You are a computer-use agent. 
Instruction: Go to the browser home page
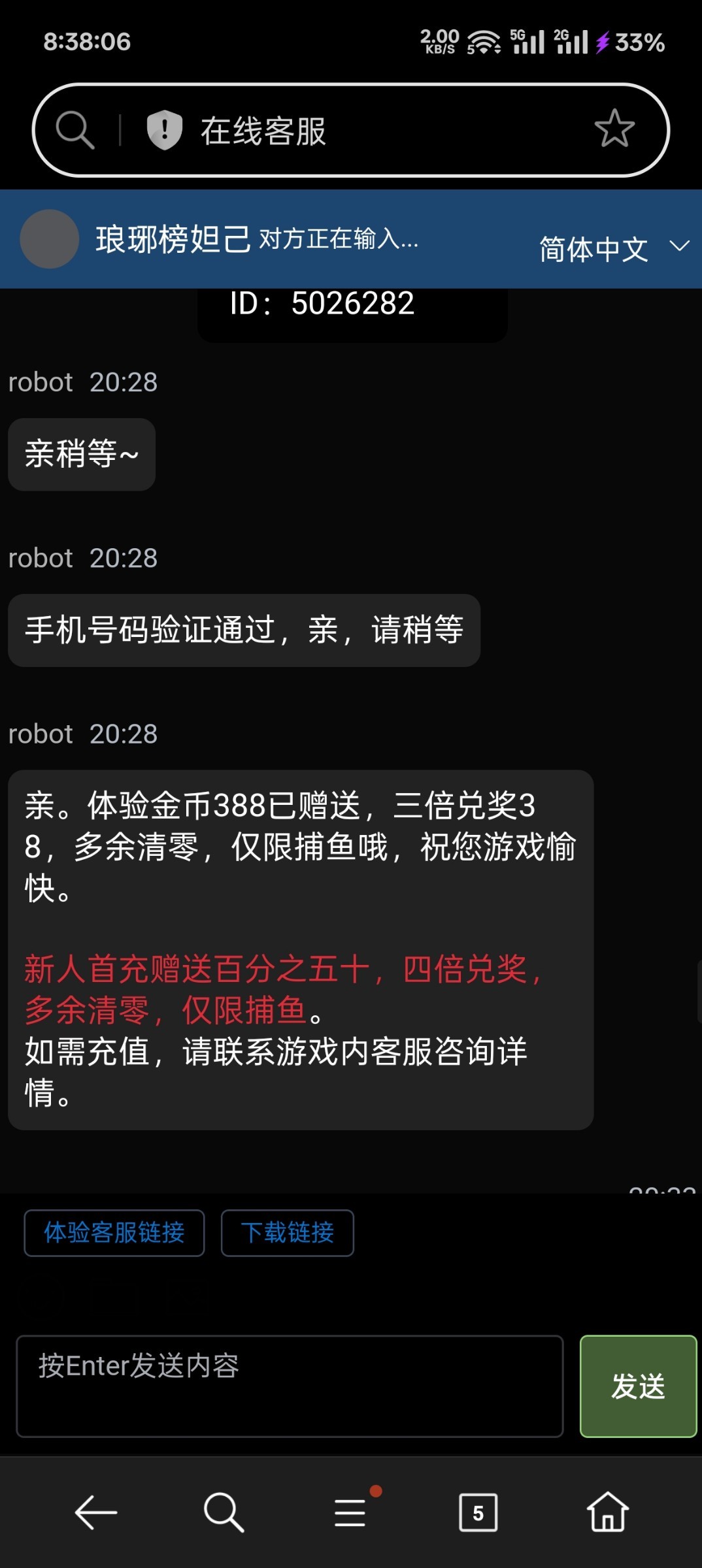pos(607,1512)
